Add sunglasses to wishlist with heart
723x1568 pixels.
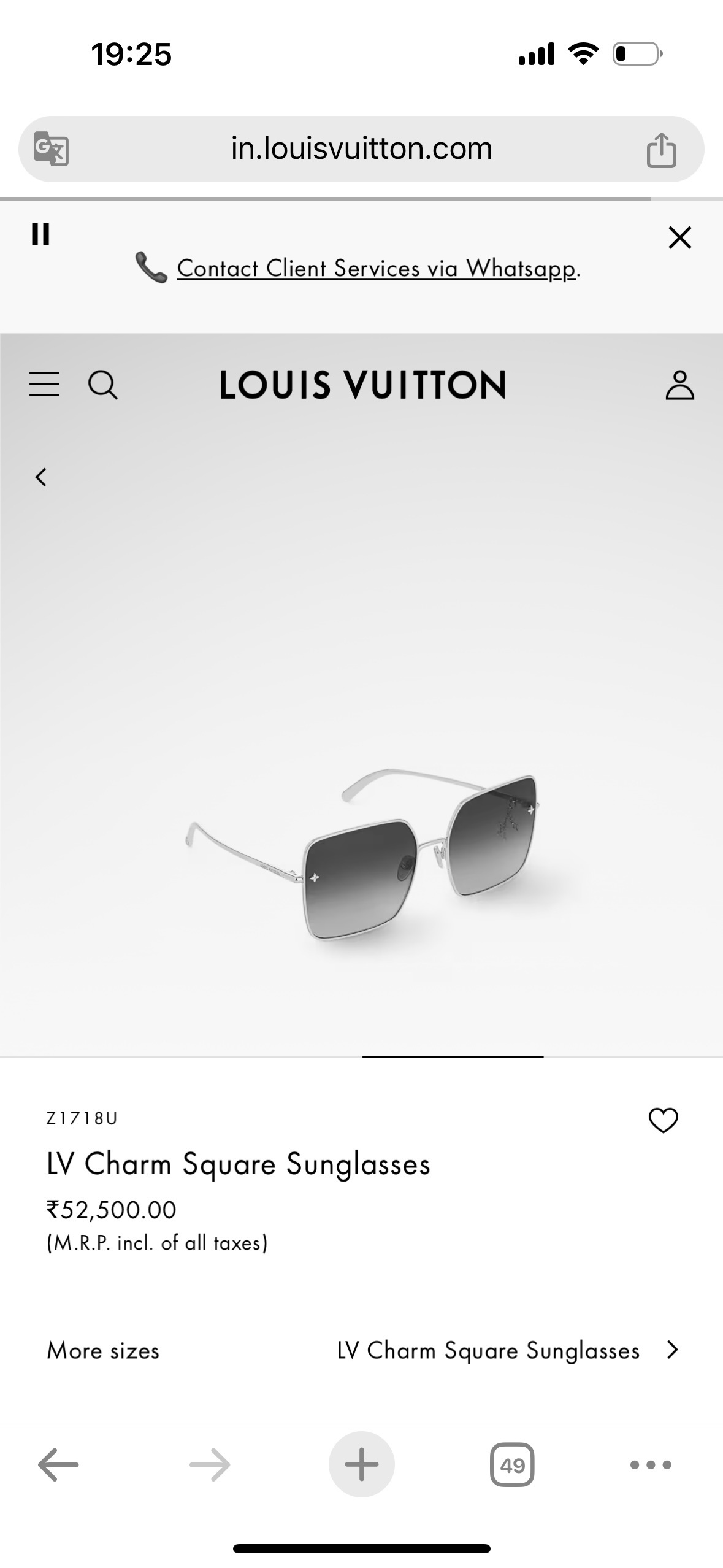pos(663,1120)
